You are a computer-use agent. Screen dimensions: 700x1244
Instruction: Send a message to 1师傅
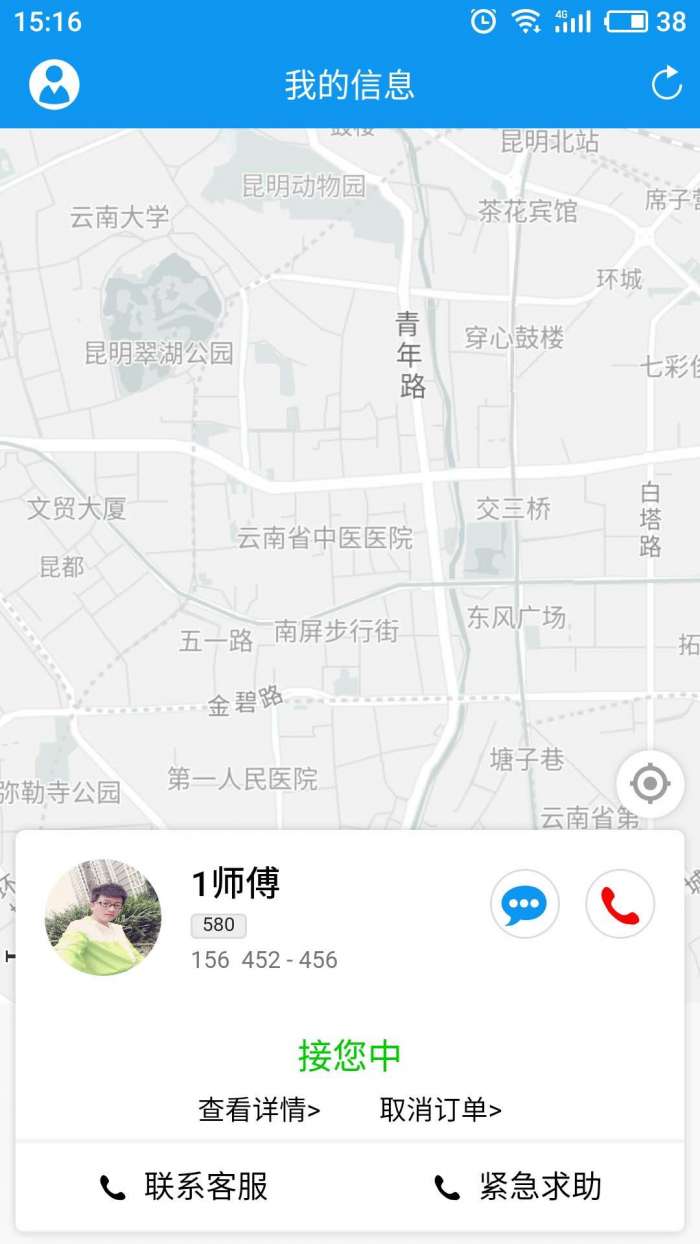(x=524, y=905)
